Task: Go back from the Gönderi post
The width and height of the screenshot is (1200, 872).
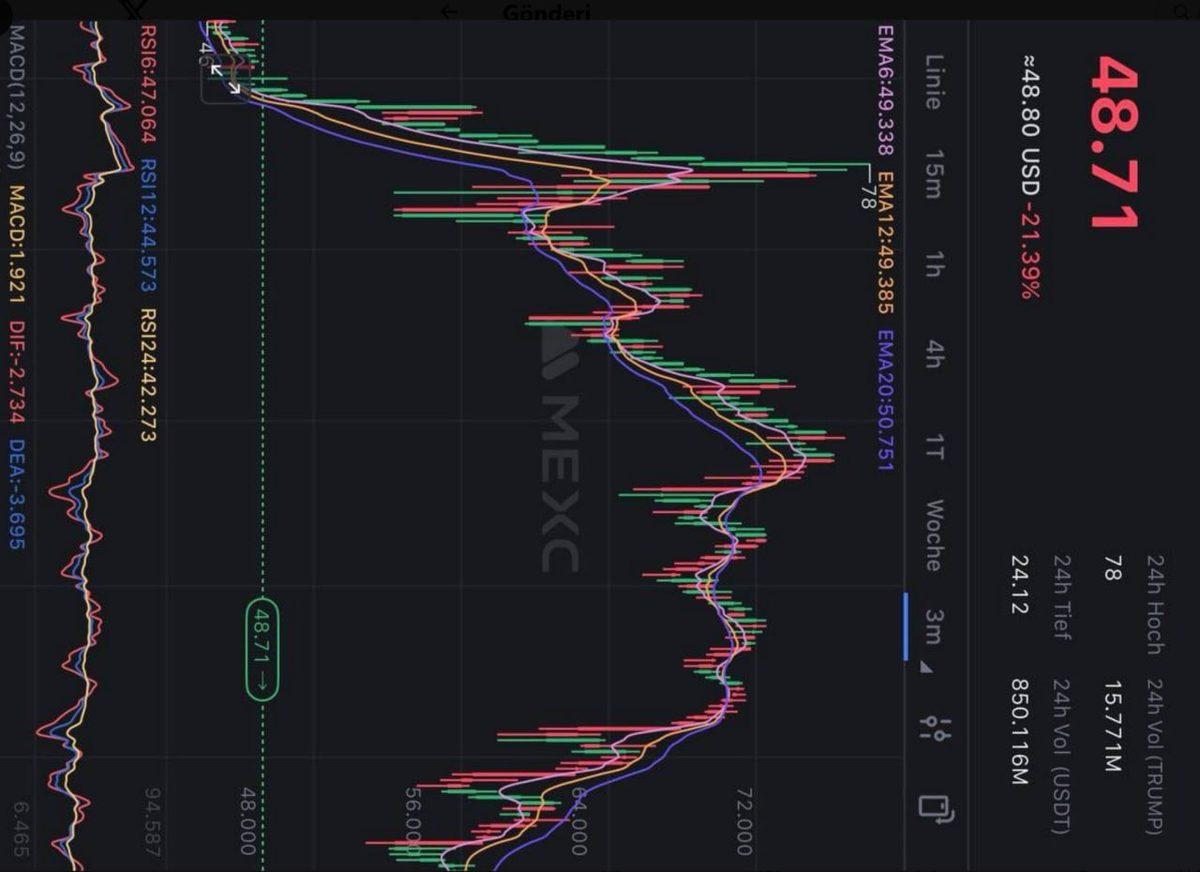Action: (x=450, y=12)
